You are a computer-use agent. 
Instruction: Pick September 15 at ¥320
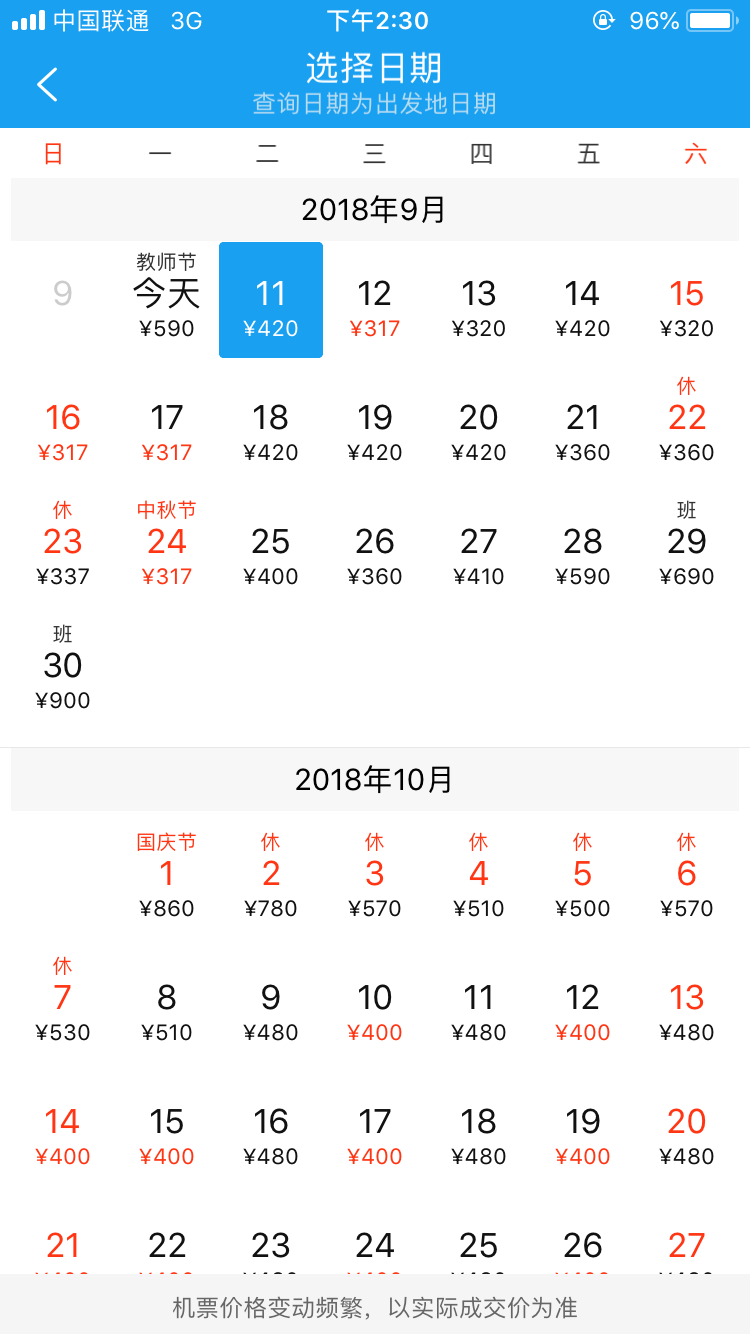click(687, 300)
